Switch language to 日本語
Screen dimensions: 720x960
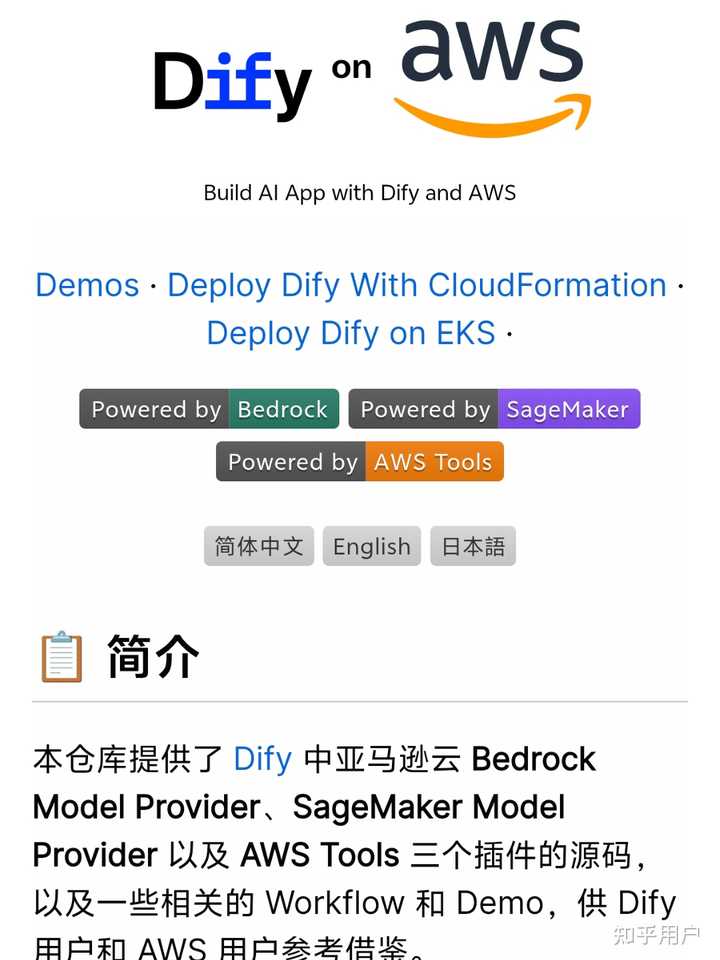click(x=472, y=546)
